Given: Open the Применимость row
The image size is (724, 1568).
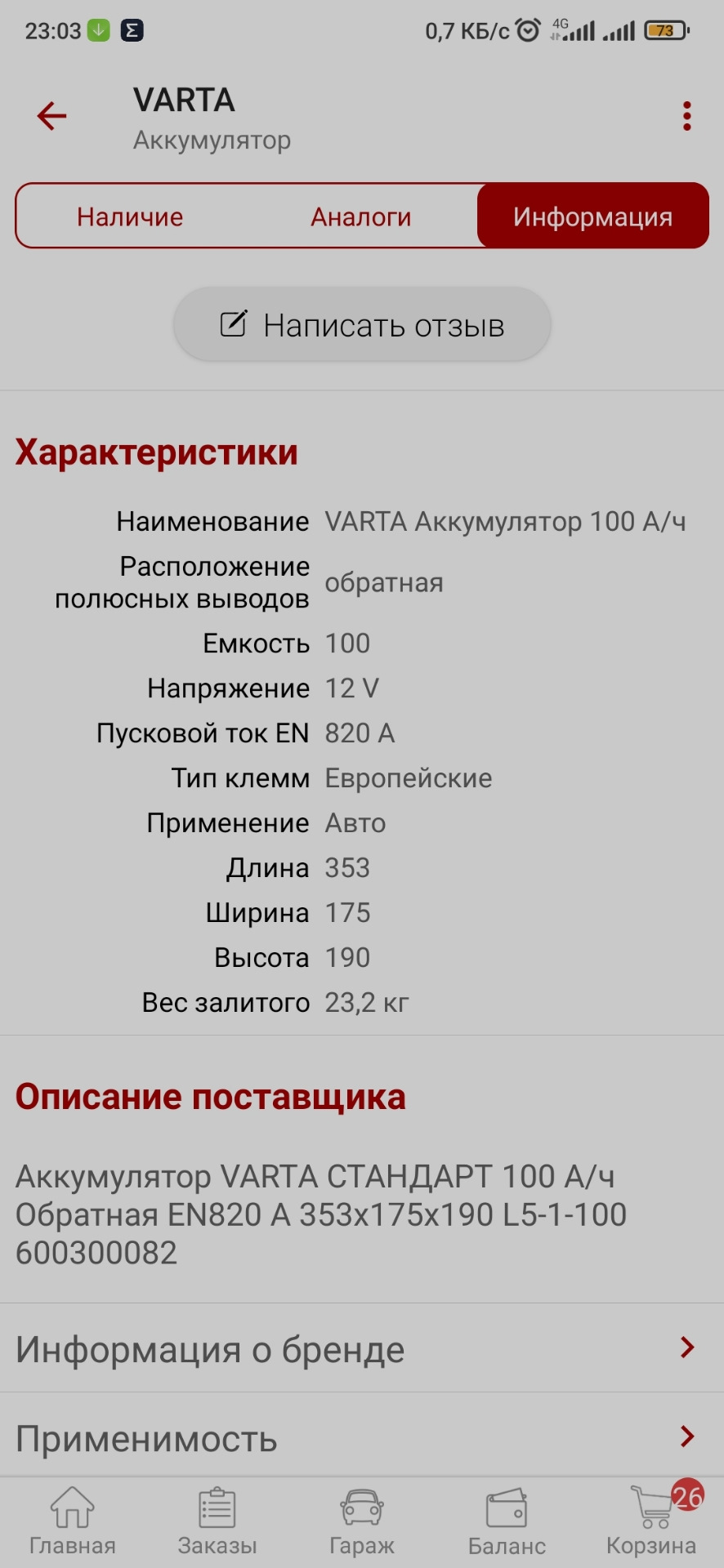Looking at the screenshot, I should click(x=362, y=1438).
